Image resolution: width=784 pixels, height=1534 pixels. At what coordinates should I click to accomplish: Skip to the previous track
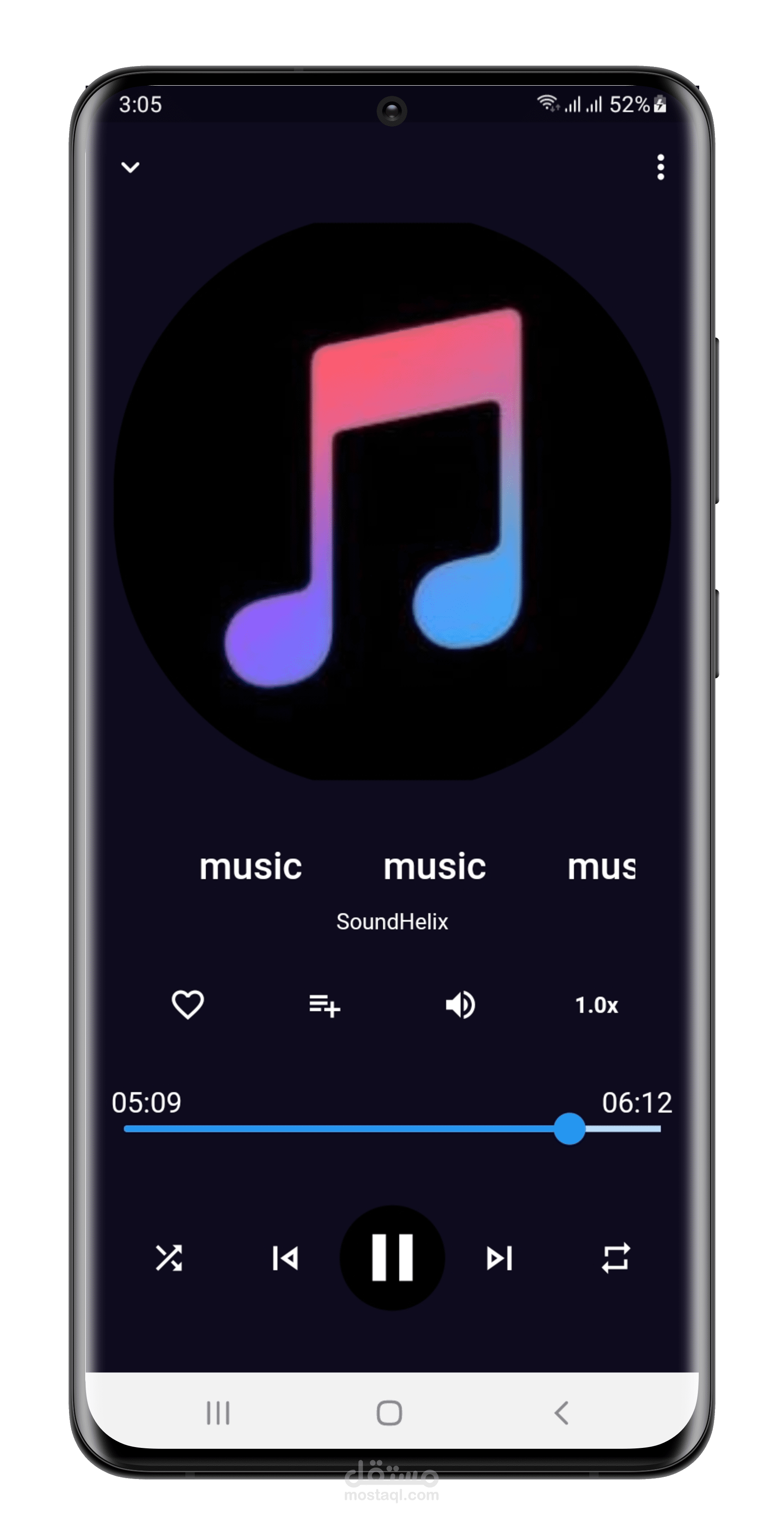pos(285,1258)
